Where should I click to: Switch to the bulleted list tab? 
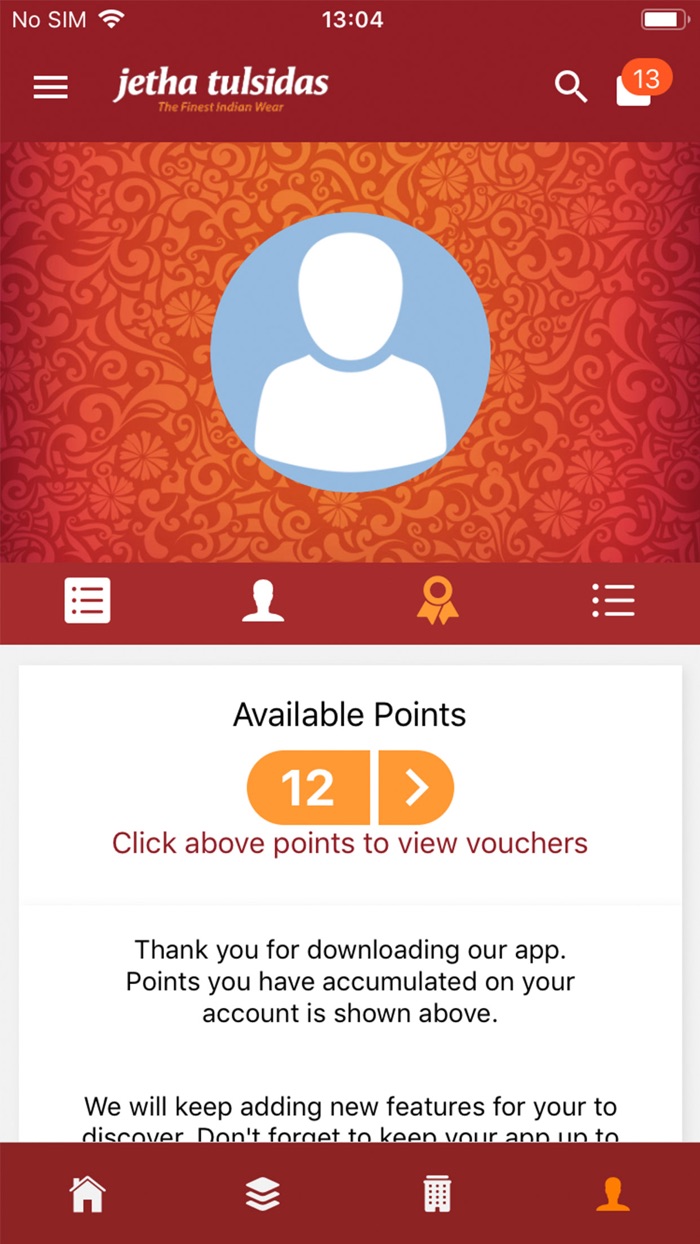point(613,601)
